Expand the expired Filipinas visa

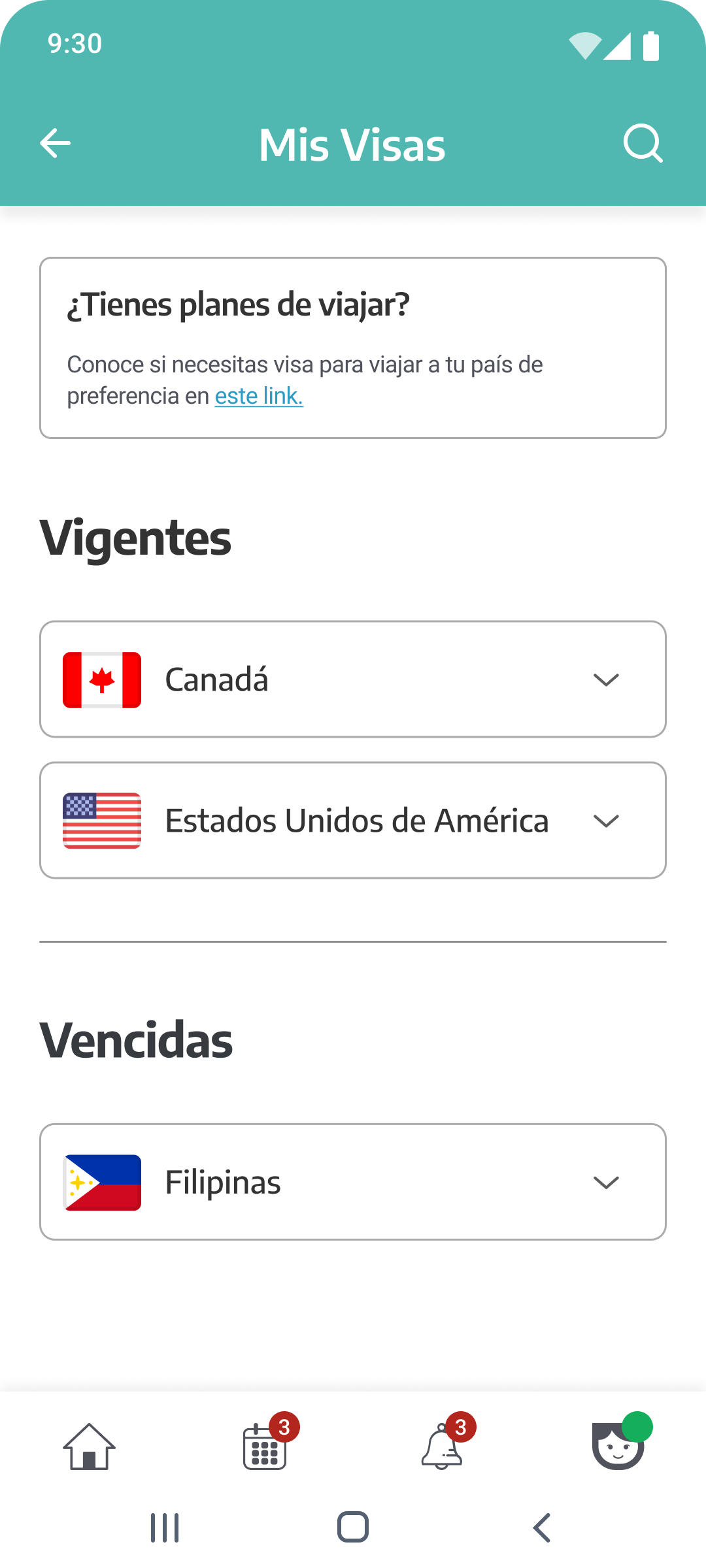click(605, 1182)
